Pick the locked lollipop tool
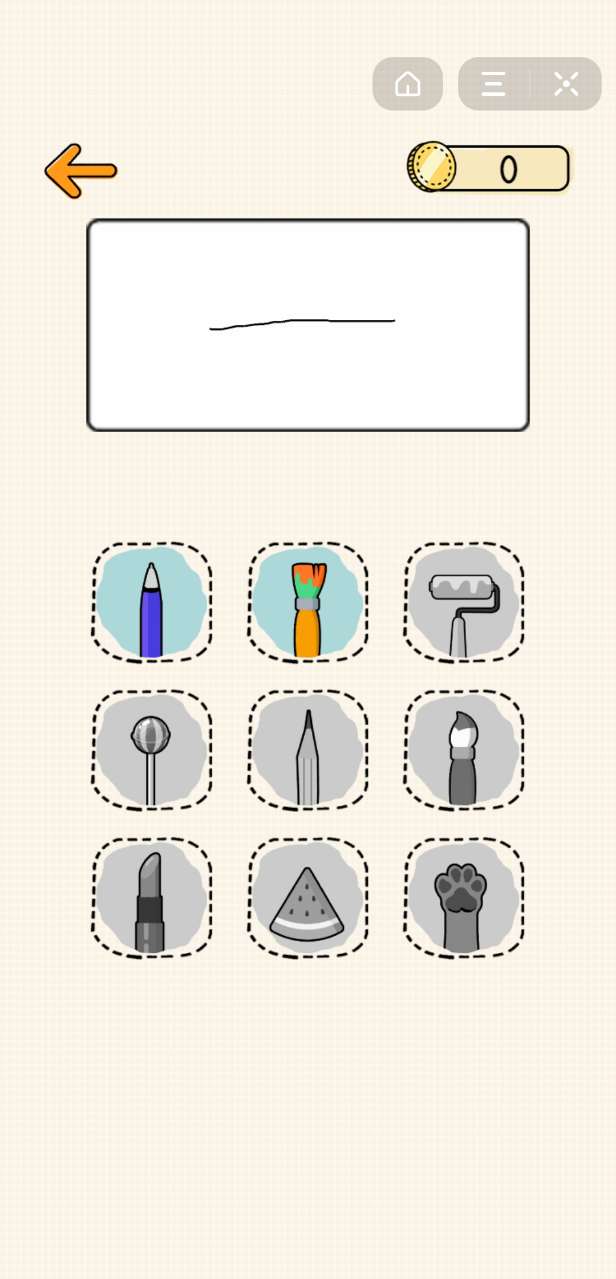This screenshot has height=1279, width=616. click(152, 750)
